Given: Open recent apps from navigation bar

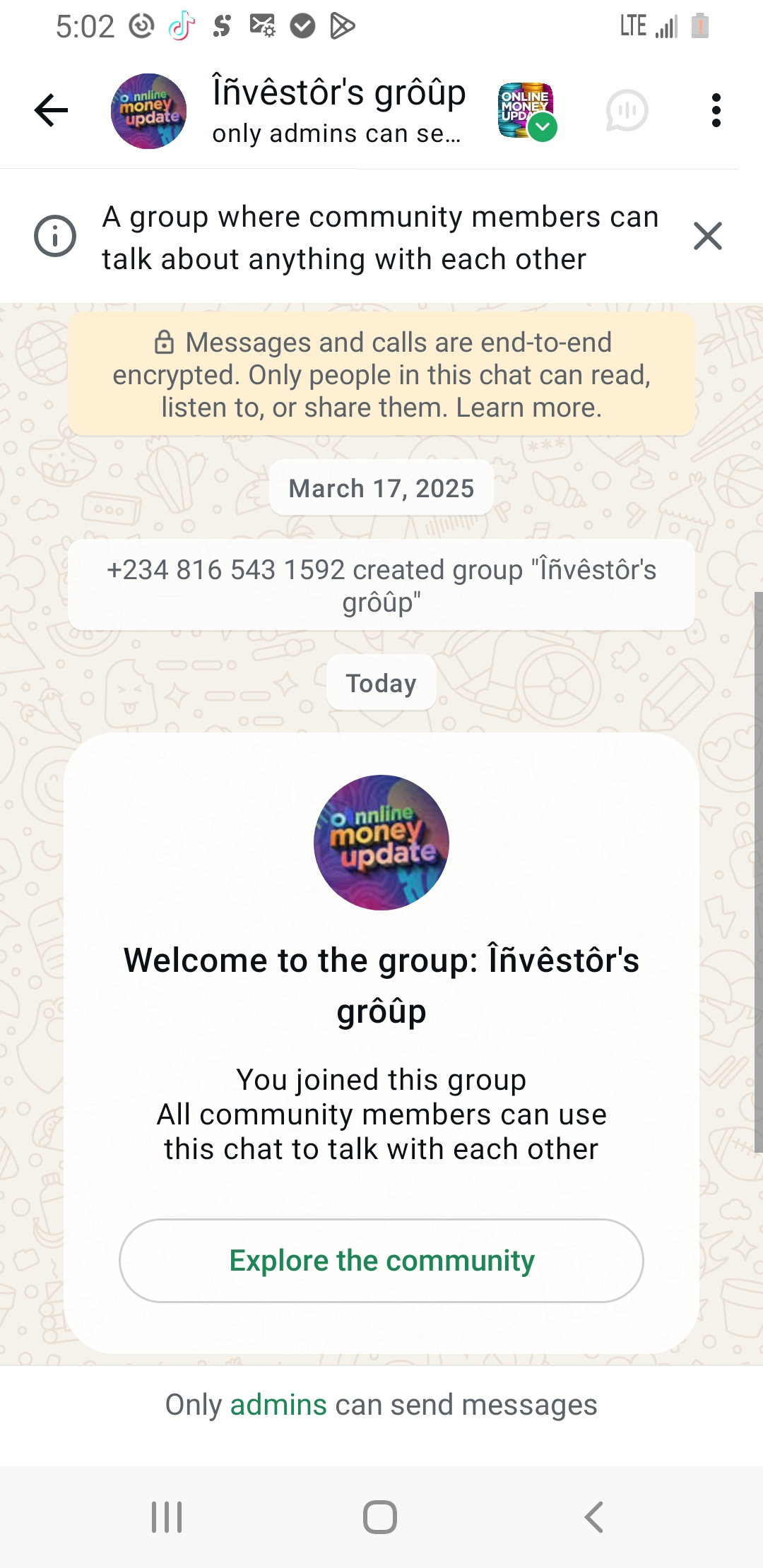Looking at the screenshot, I should [x=167, y=1516].
